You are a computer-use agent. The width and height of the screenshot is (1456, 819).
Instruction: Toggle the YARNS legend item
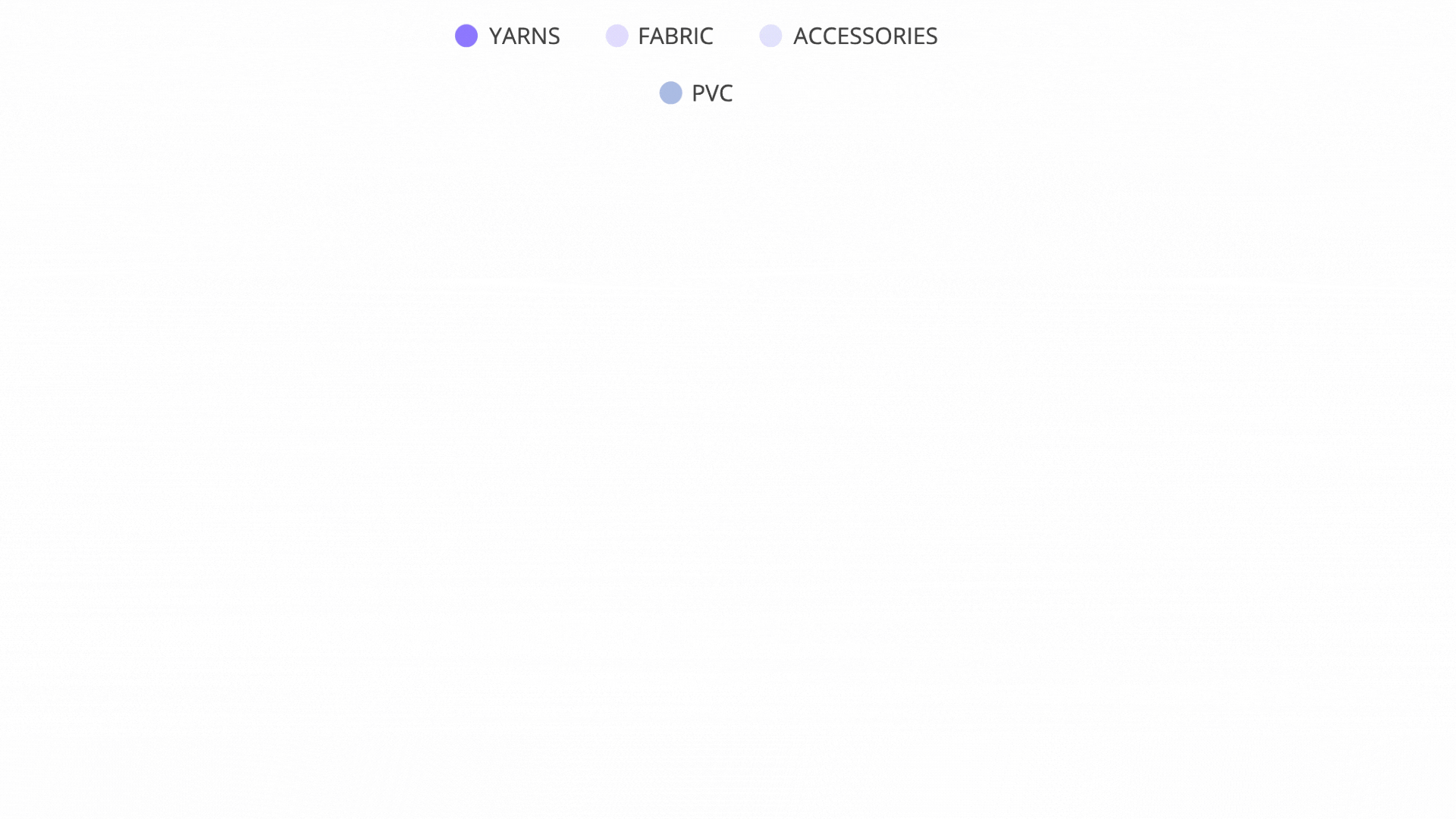(x=507, y=36)
